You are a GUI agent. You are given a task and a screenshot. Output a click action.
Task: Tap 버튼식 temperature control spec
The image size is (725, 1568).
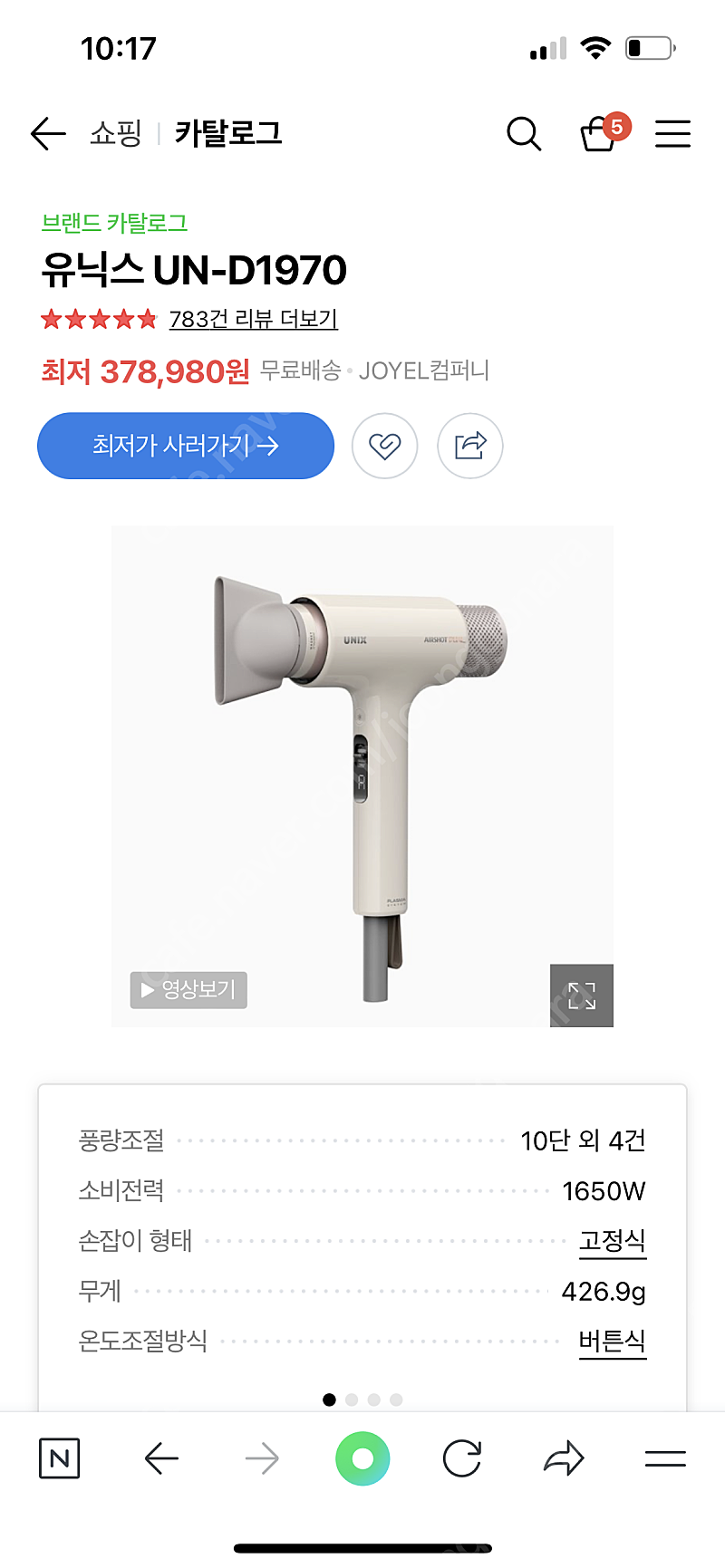pyautogui.click(x=613, y=1342)
